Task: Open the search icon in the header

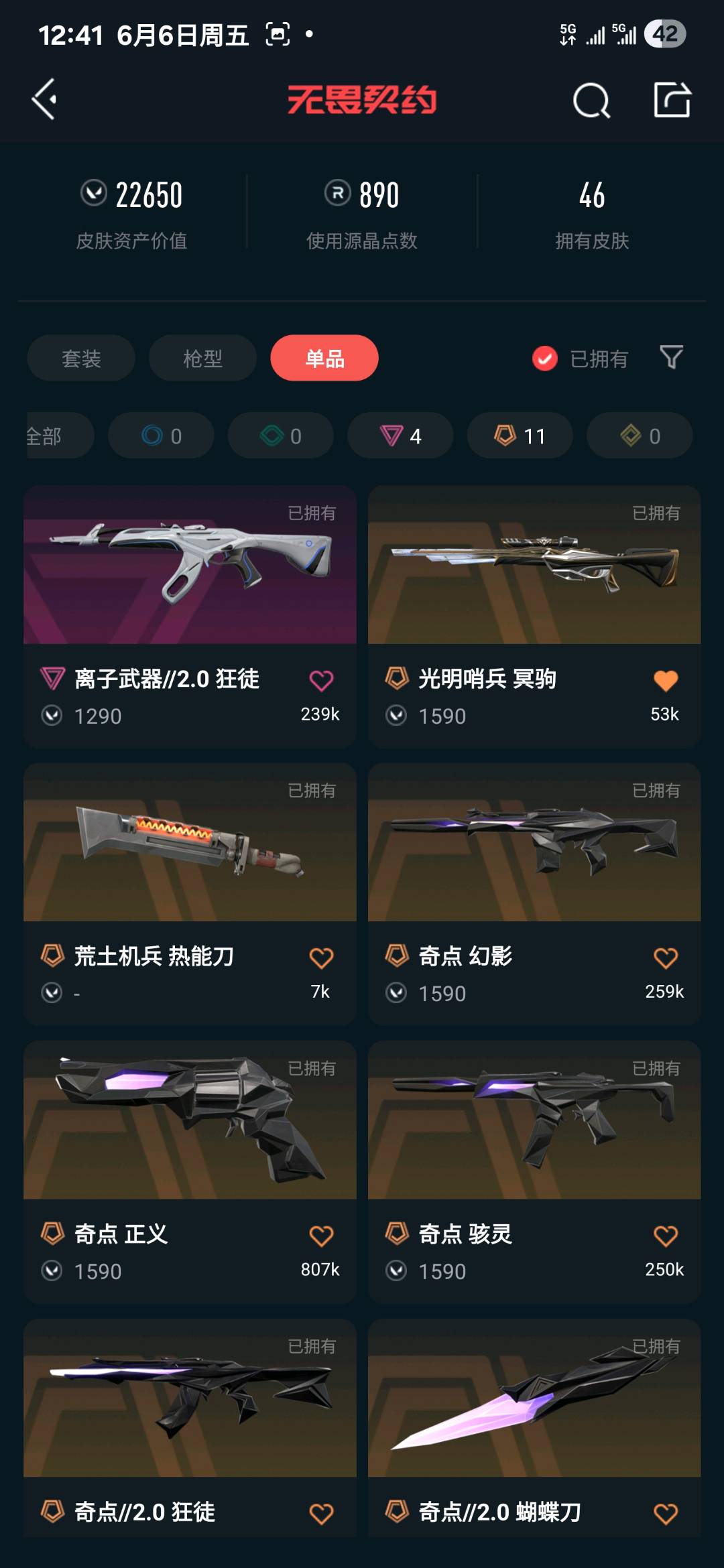Action: coord(591,101)
